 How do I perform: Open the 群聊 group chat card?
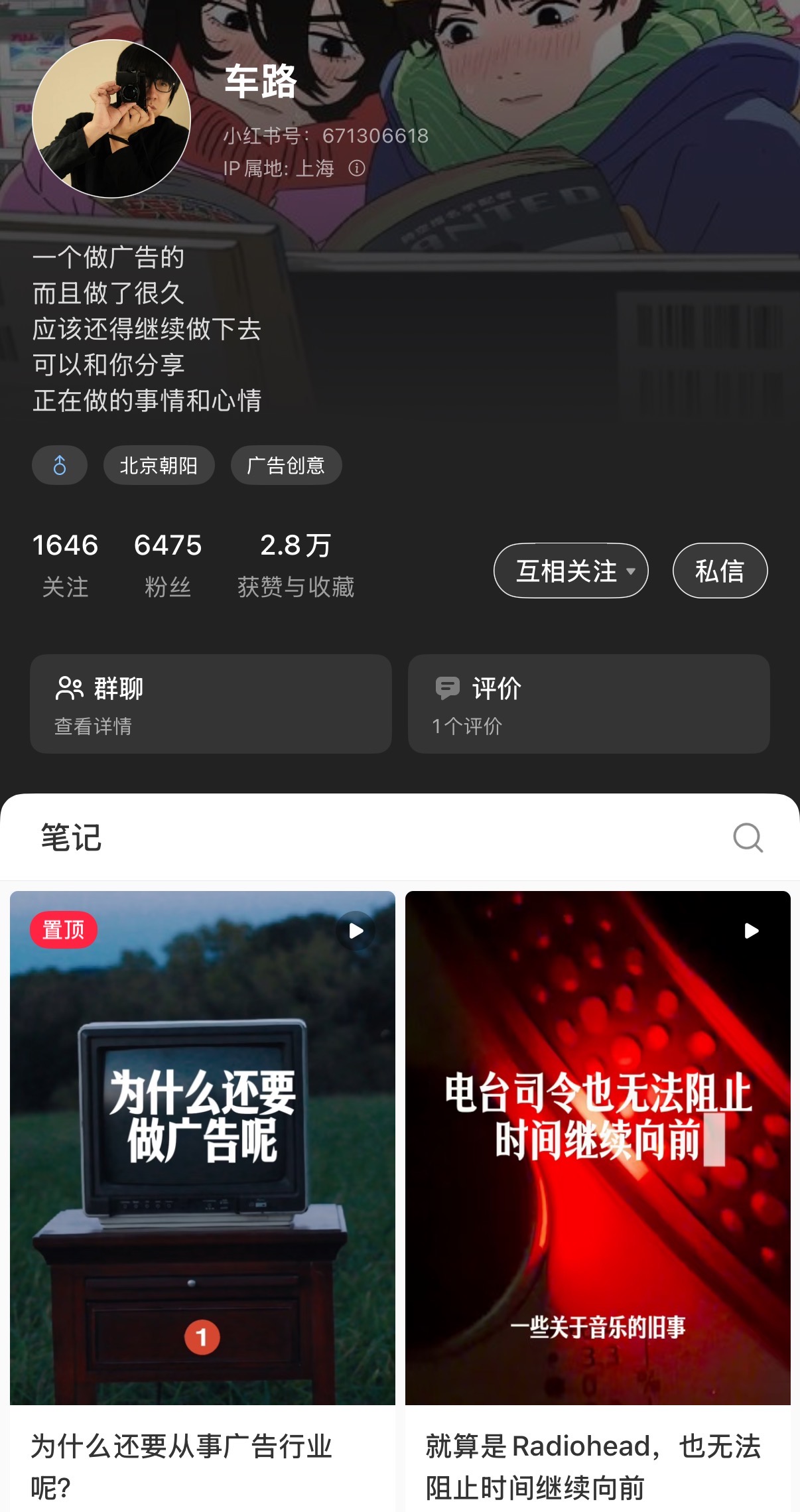210,704
